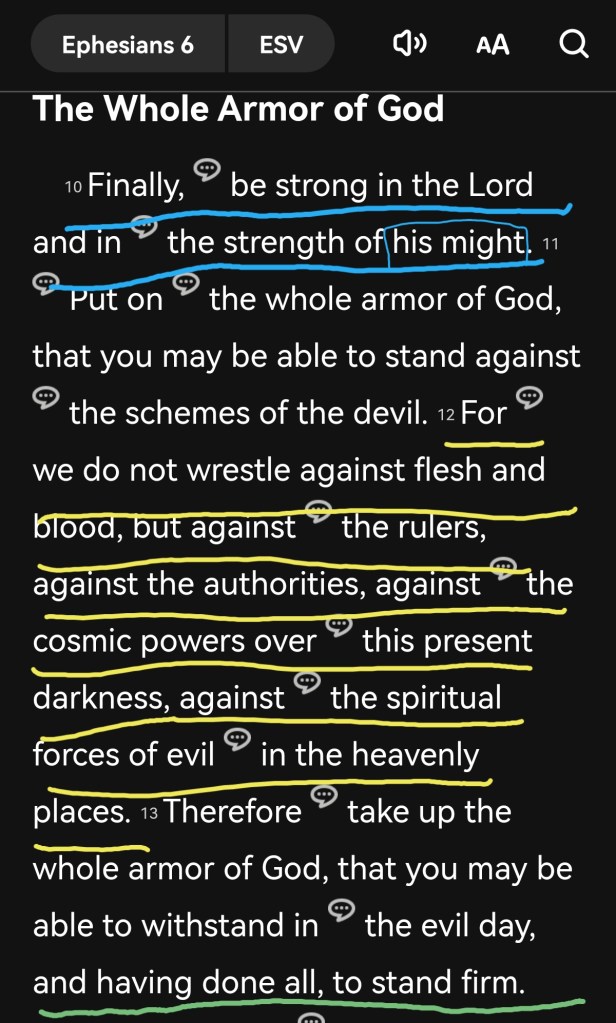The image size is (616, 1023).
Task: Play audio for this chapter
Action: point(409,45)
